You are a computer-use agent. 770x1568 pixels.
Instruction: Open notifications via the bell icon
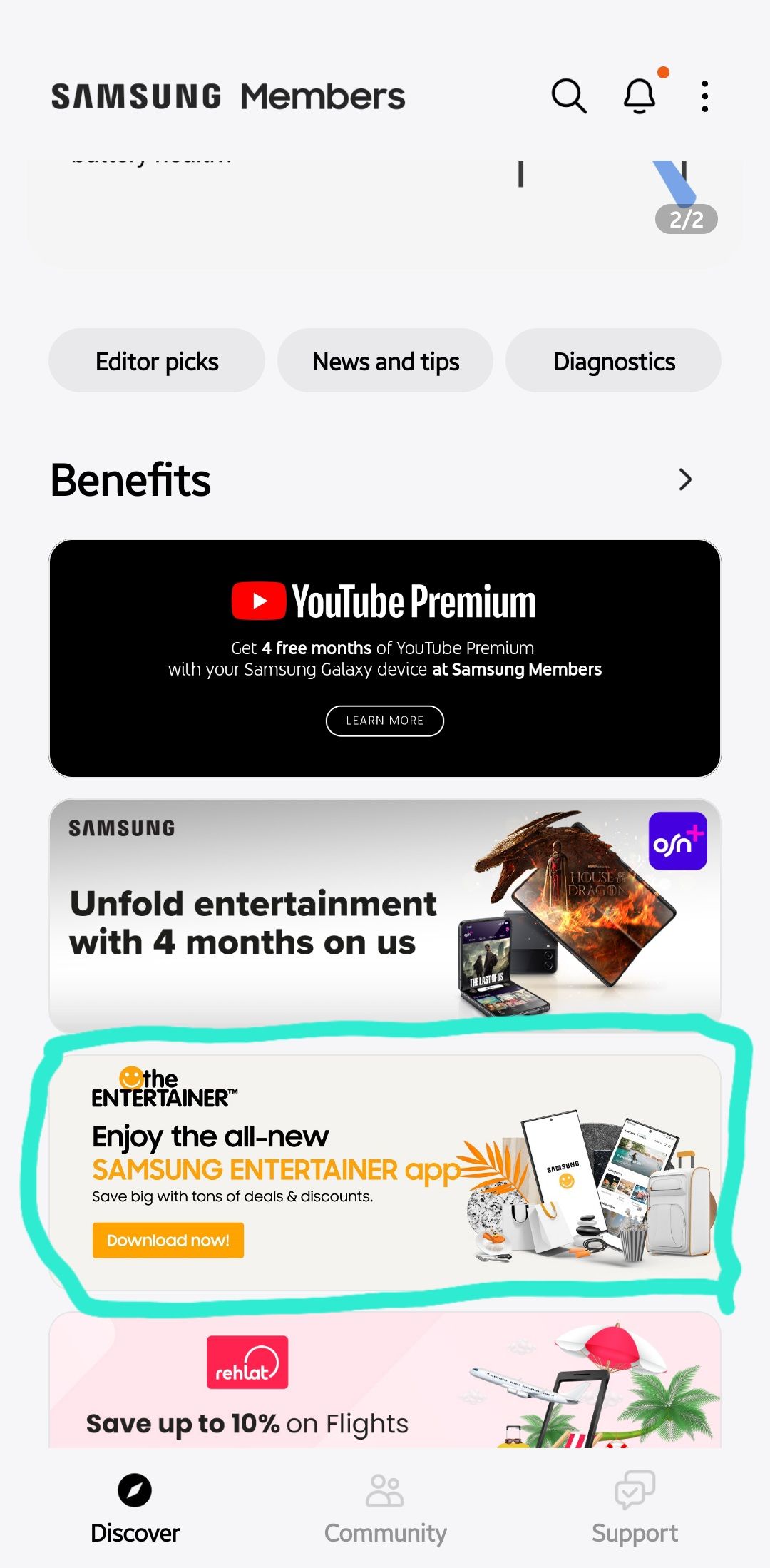point(637,95)
